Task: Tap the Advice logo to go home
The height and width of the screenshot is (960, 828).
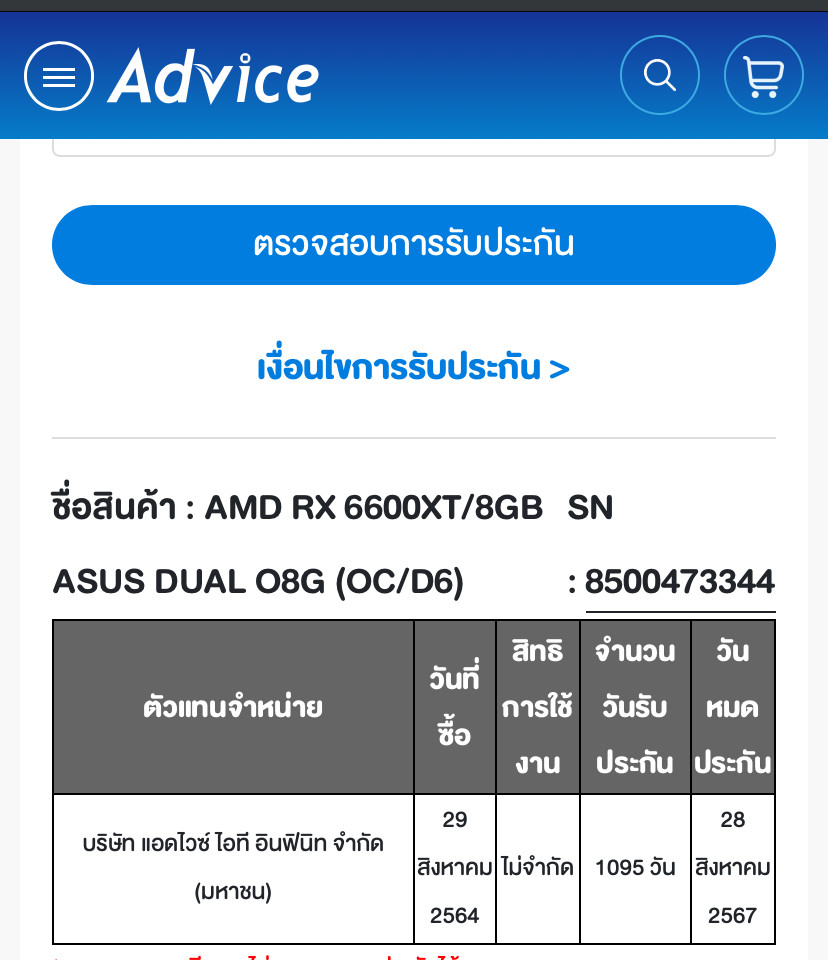Action: coord(213,76)
